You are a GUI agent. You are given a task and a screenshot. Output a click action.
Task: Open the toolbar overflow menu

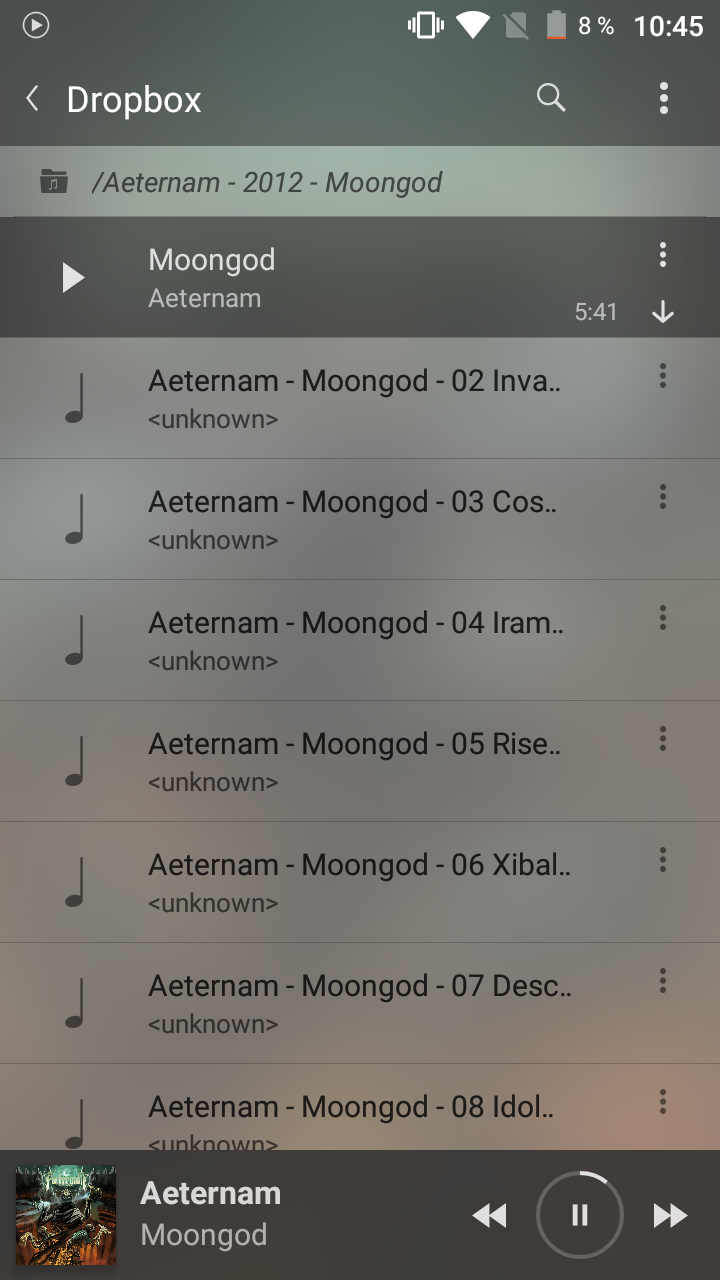click(663, 98)
